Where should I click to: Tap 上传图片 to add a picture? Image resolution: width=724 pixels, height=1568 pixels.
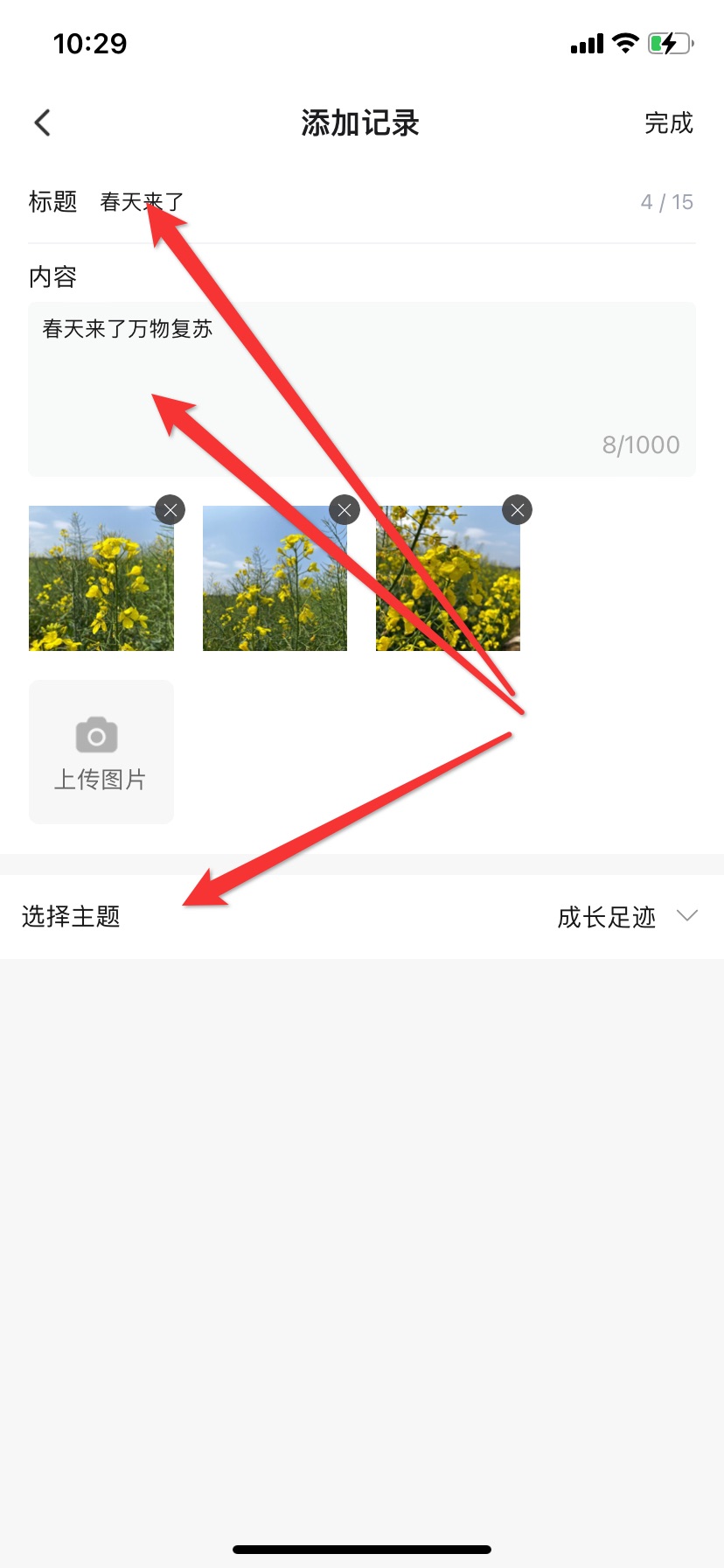click(101, 752)
